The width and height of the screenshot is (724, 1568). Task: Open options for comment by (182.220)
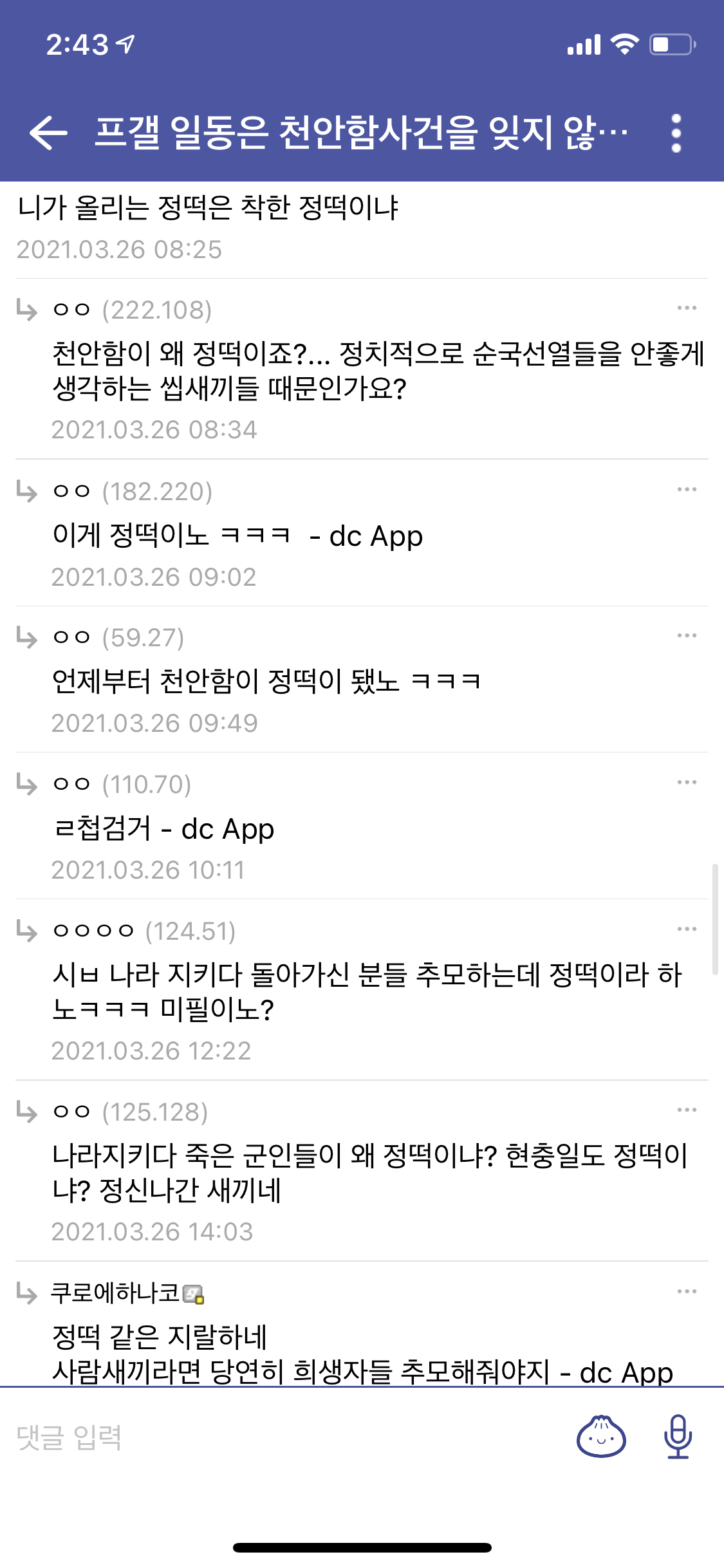click(x=687, y=490)
